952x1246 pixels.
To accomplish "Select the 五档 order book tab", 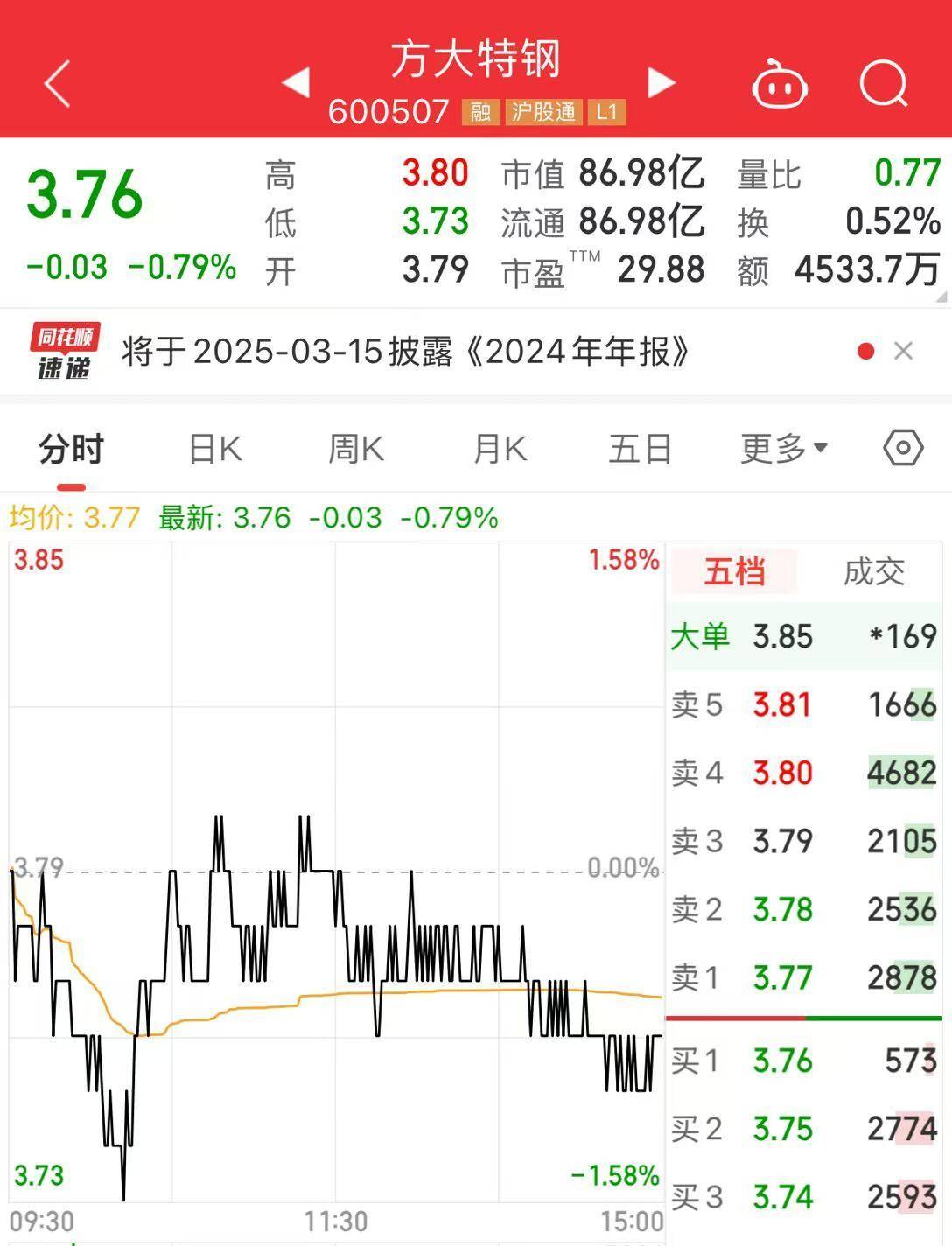I will click(734, 572).
